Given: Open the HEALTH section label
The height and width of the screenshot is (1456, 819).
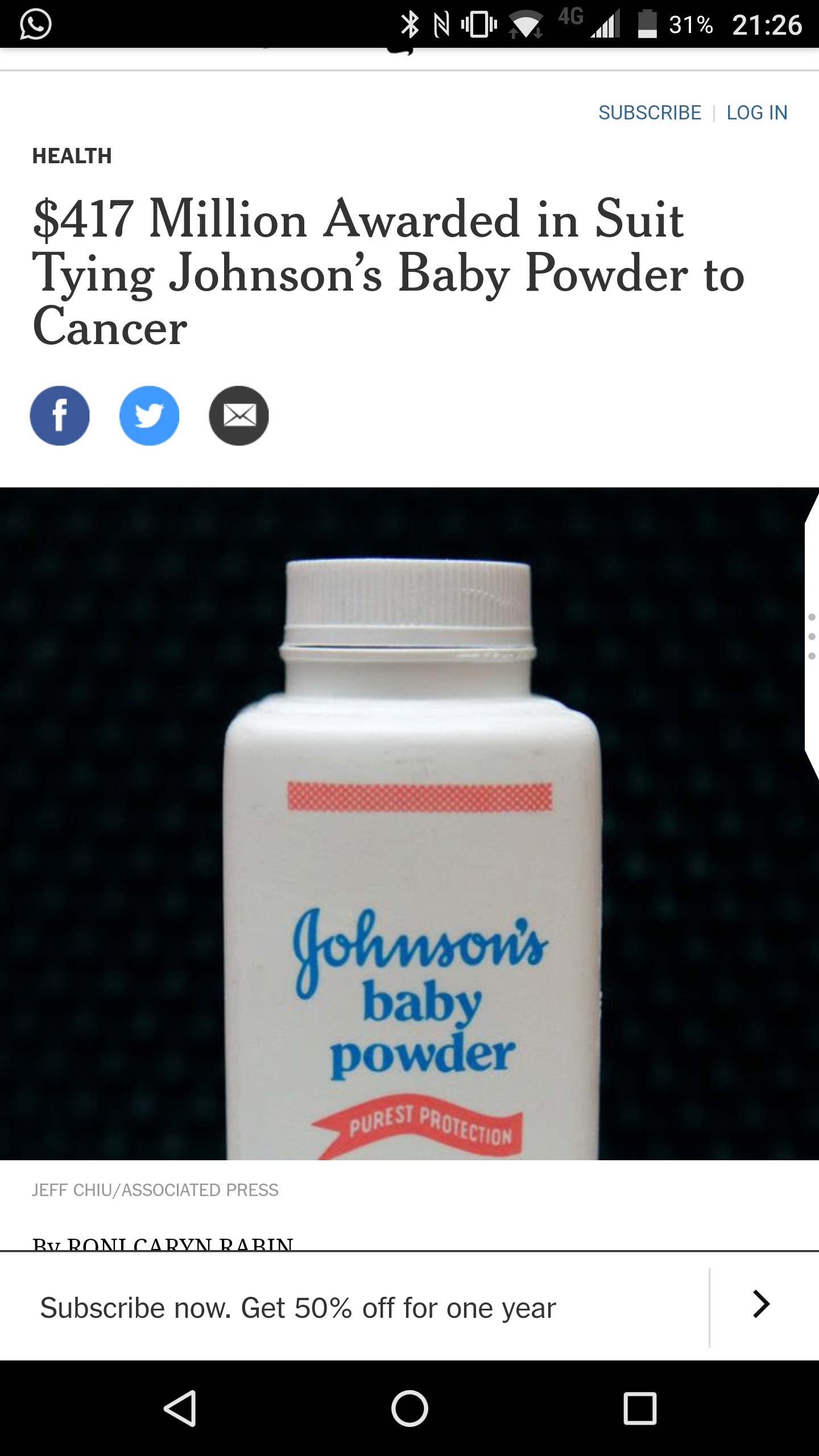Looking at the screenshot, I should pos(72,156).
